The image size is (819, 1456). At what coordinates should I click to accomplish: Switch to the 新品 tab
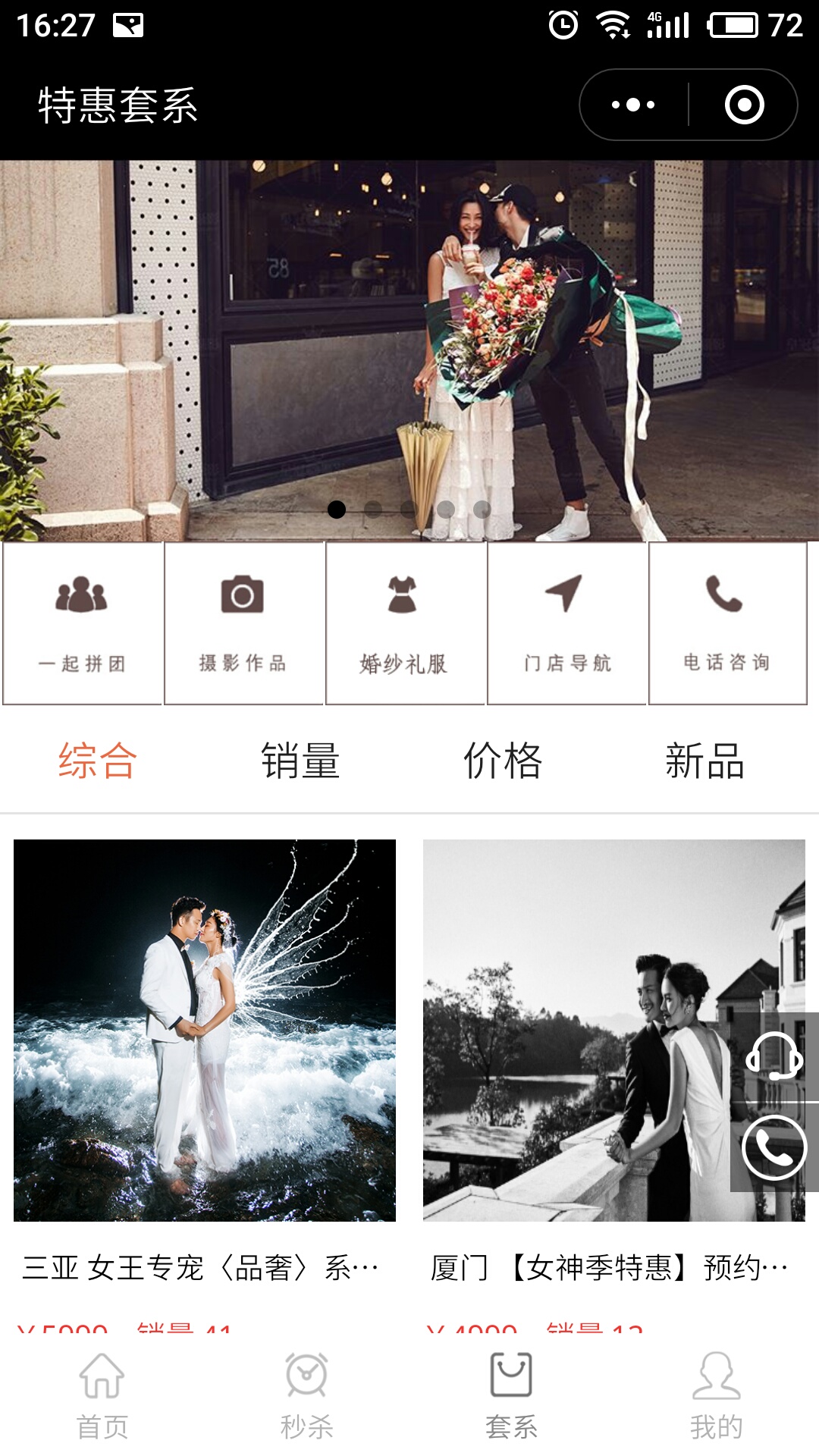(x=704, y=761)
